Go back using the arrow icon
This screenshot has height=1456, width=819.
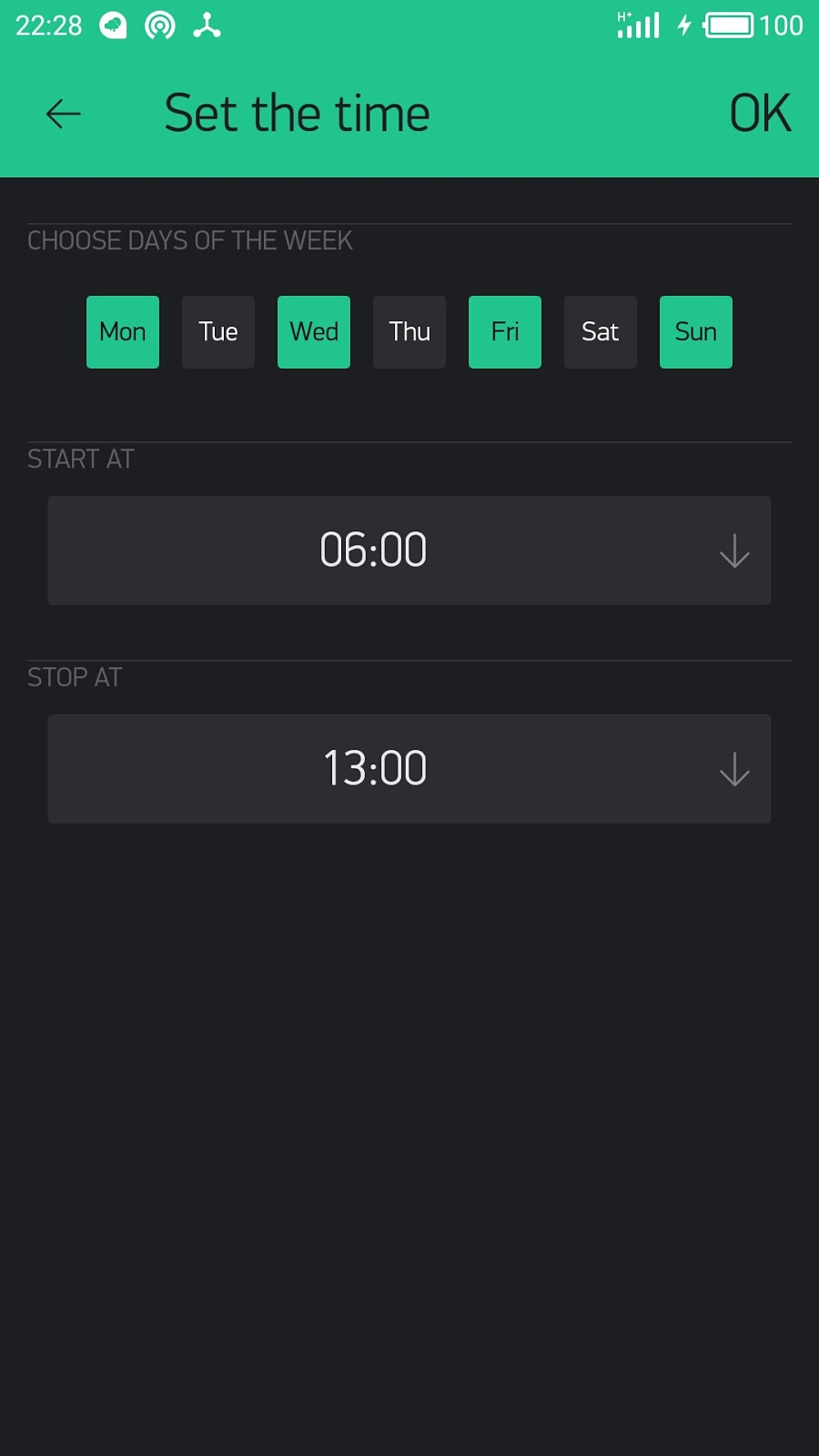coord(64,114)
